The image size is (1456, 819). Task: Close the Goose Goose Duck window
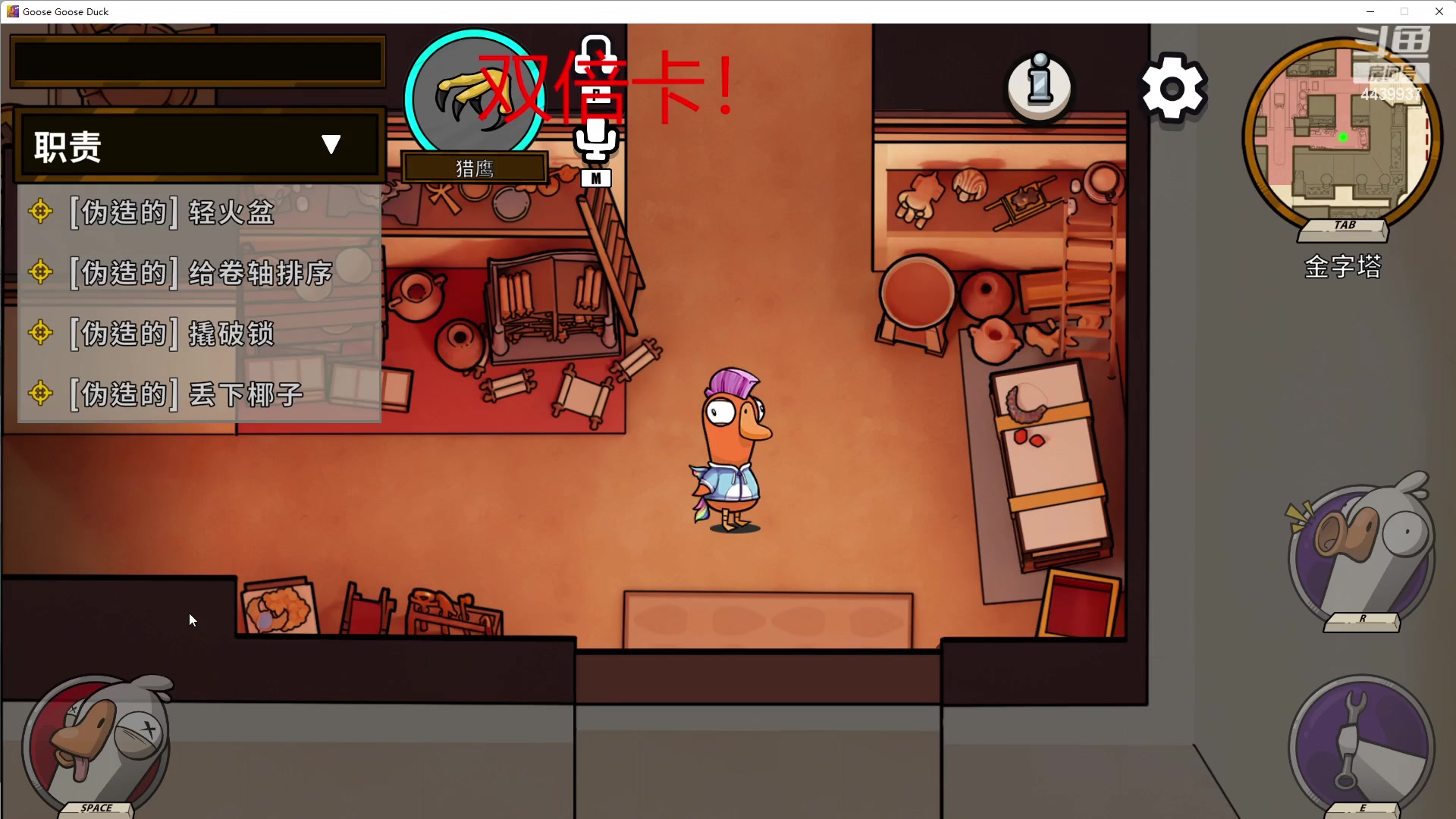pos(1439,11)
